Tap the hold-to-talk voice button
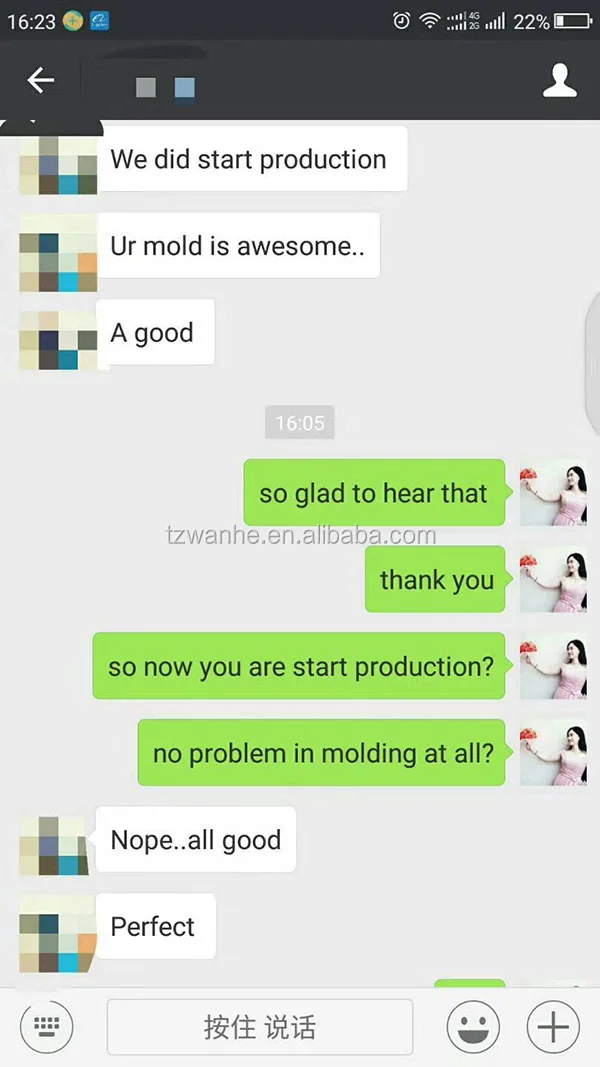Image resolution: width=600 pixels, height=1067 pixels. [260, 1027]
